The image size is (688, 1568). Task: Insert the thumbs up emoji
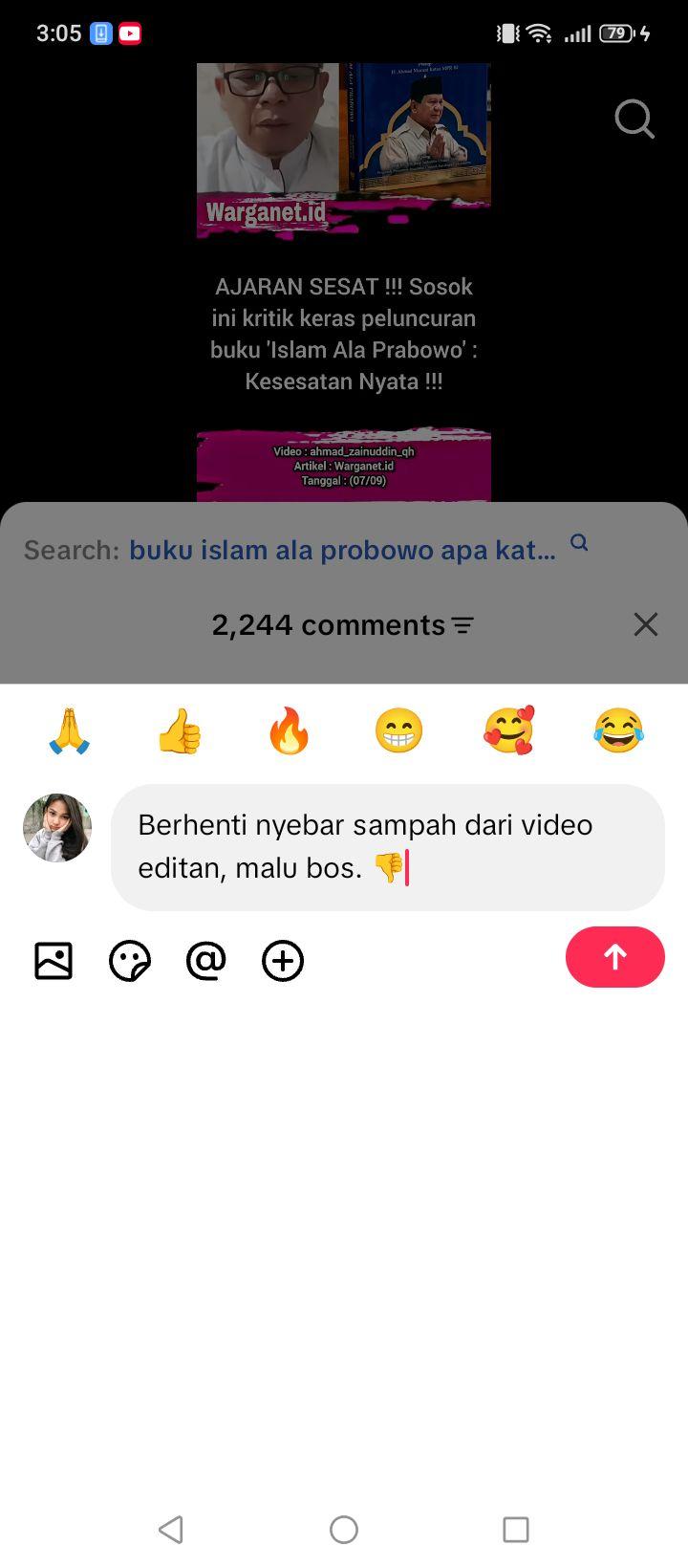[180, 731]
